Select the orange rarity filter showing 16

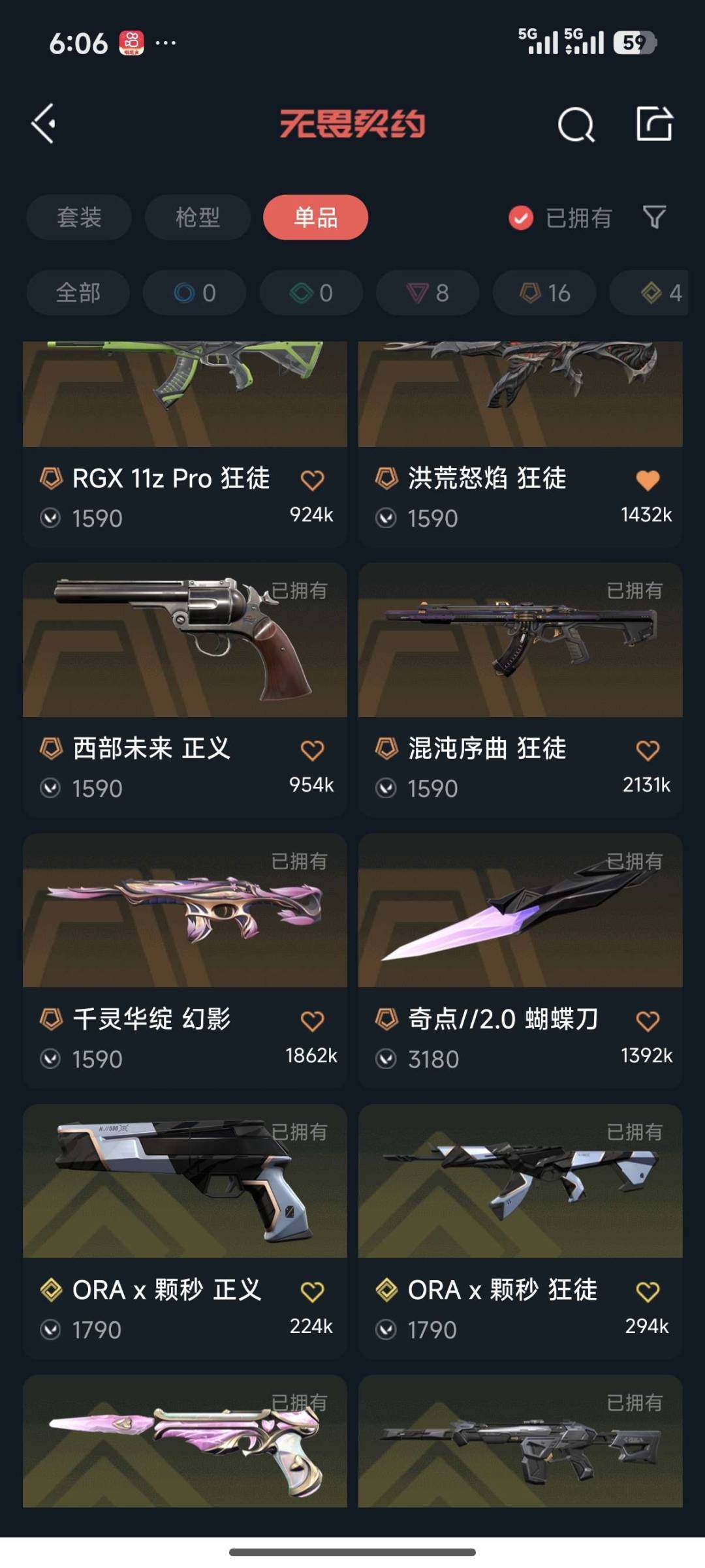[x=544, y=293]
